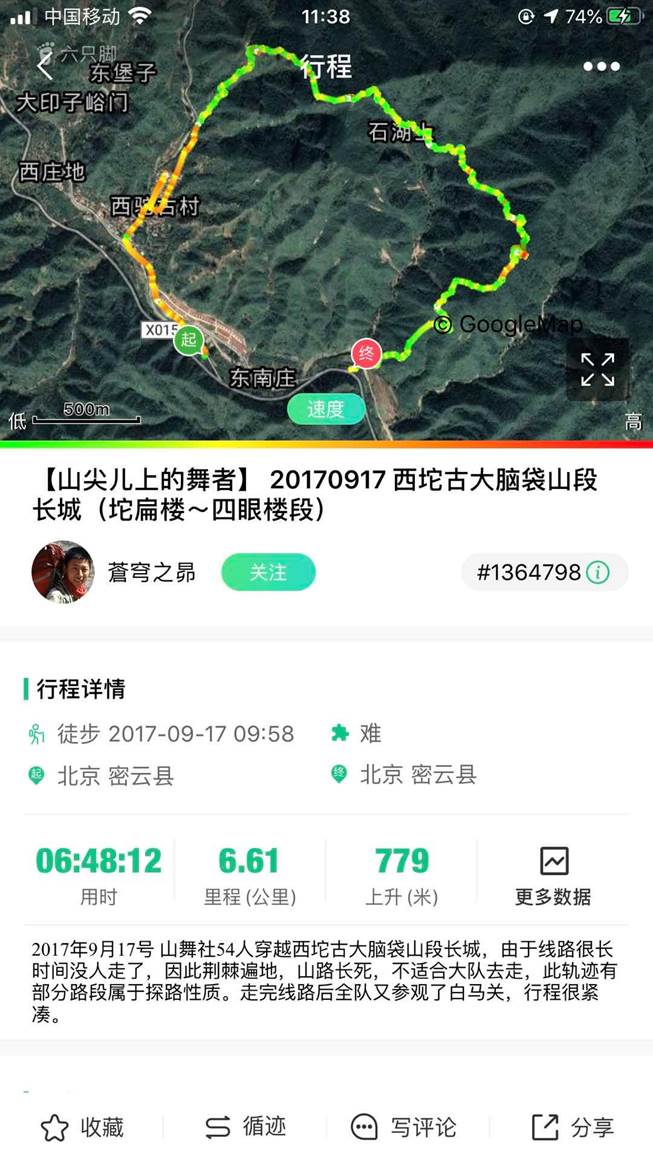This screenshot has height=1162, width=653.
Task: Follow user 苍穹之昴 with 关注 button
Action: click(268, 572)
